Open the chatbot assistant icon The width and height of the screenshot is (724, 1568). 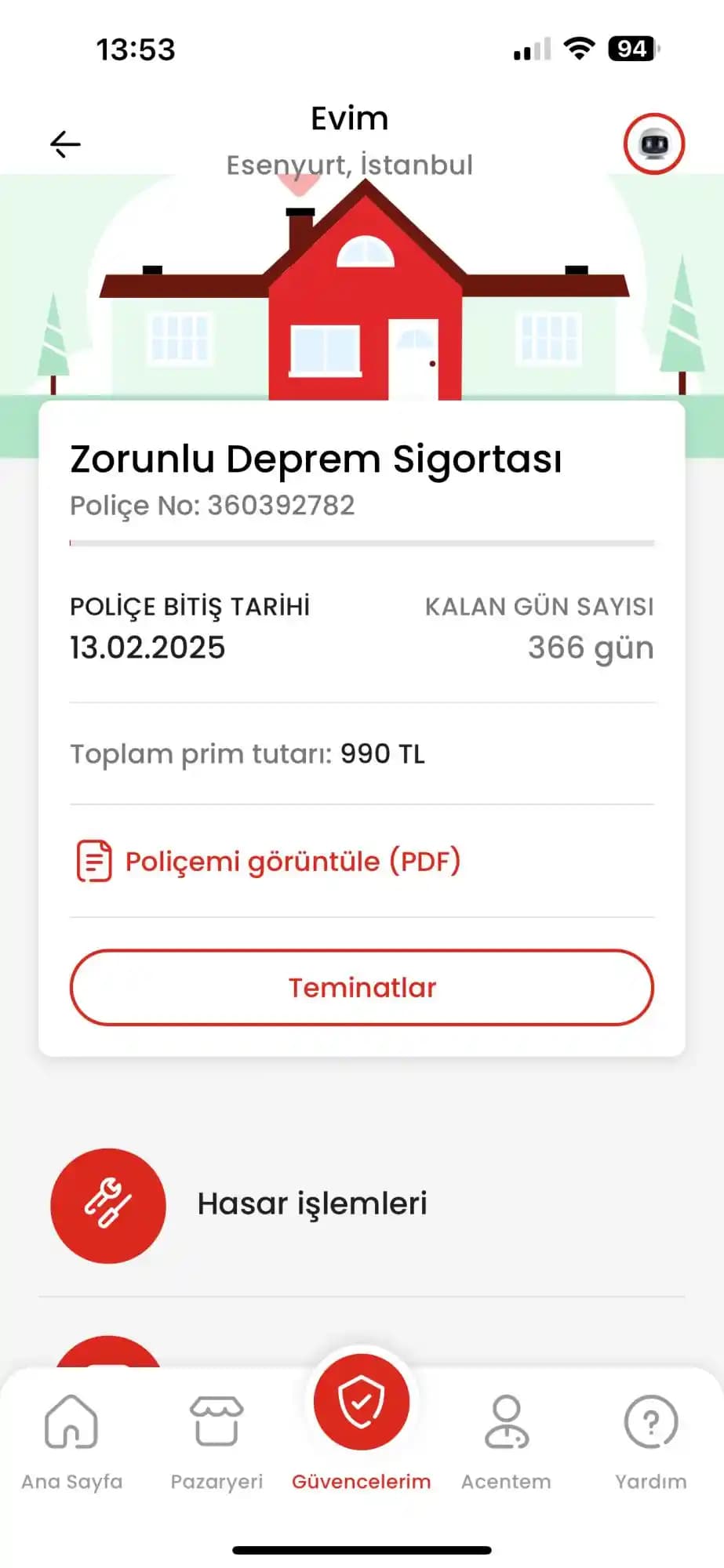653,143
